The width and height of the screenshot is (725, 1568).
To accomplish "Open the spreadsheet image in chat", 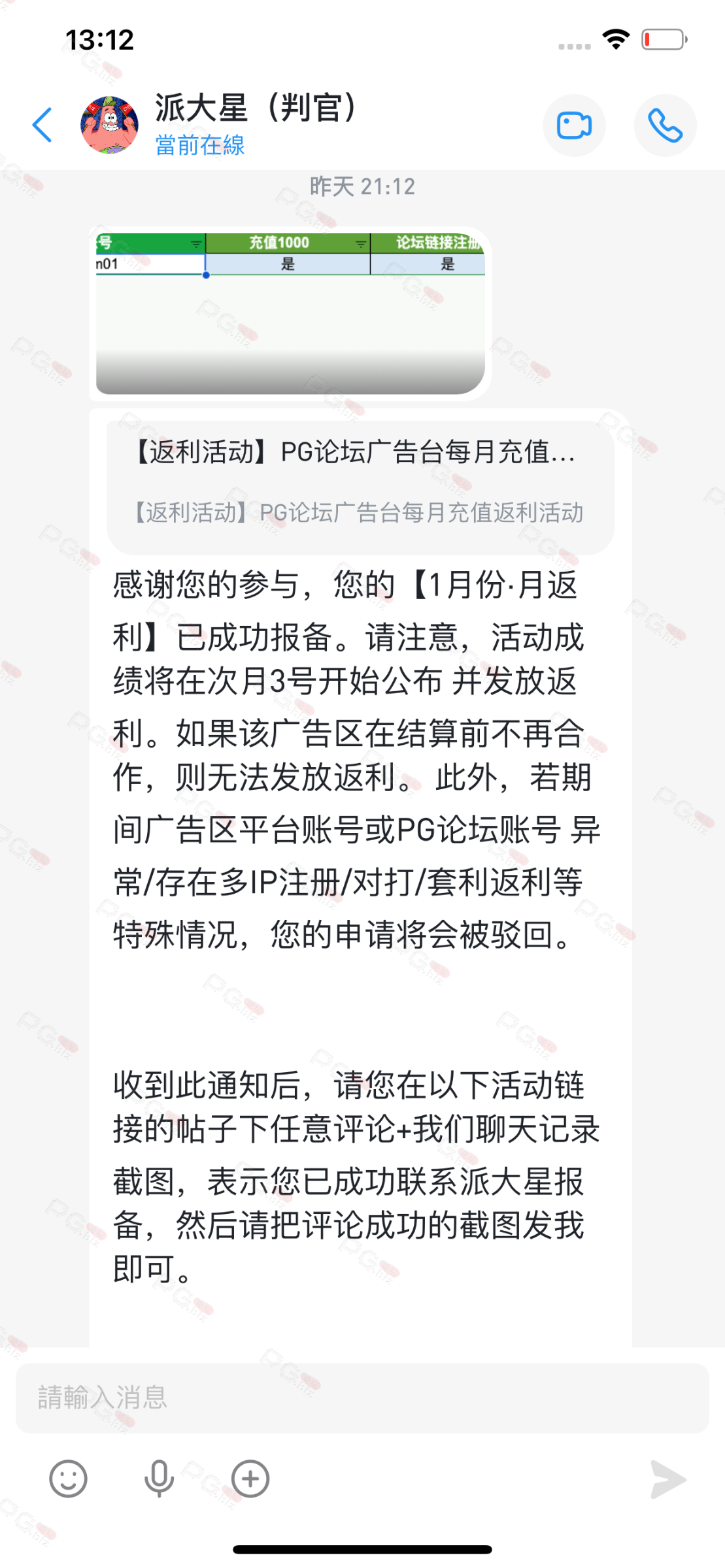I will click(x=290, y=313).
